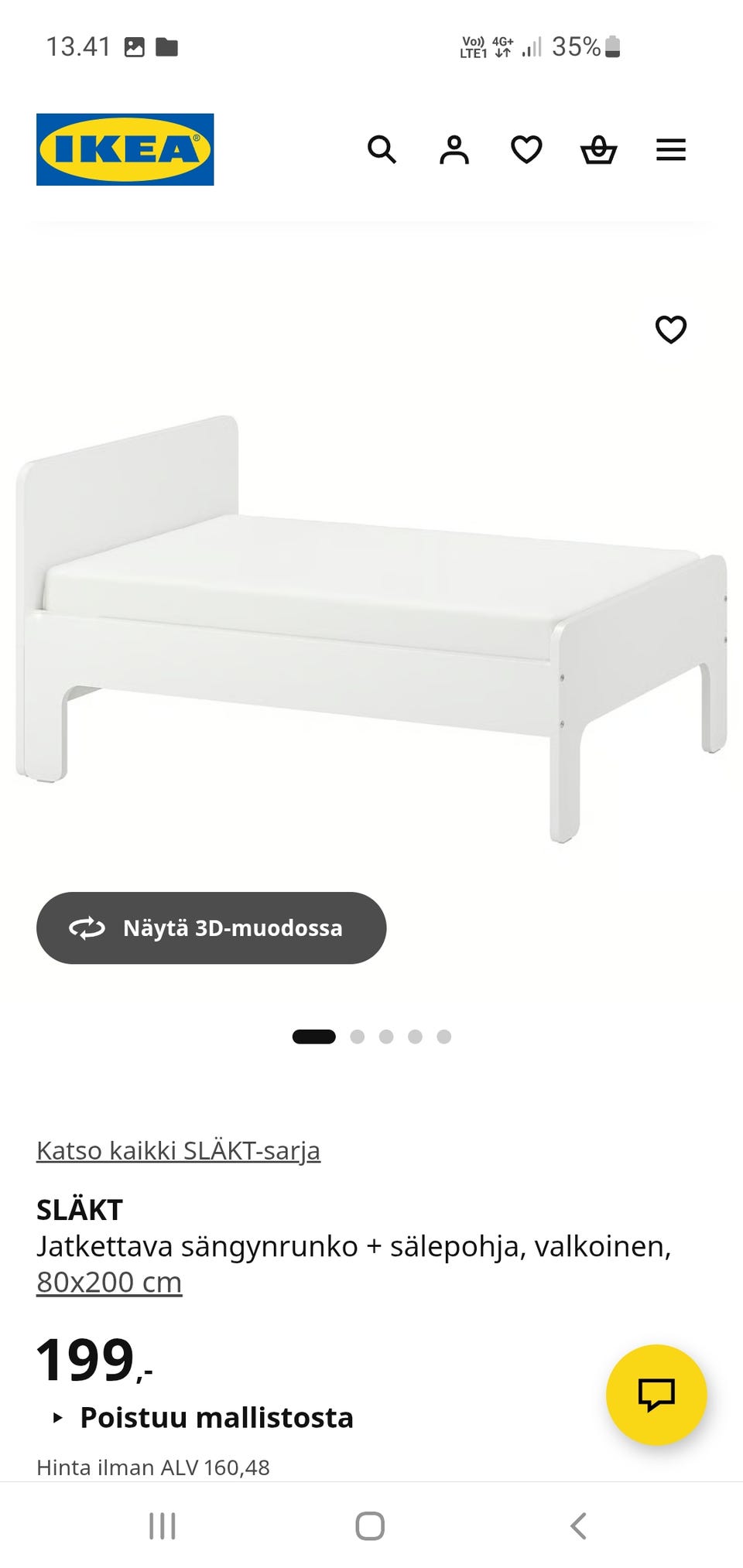Open Katso kaikki SLÄKT-sarja link
743x1568 pixels.
click(x=178, y=1150)
